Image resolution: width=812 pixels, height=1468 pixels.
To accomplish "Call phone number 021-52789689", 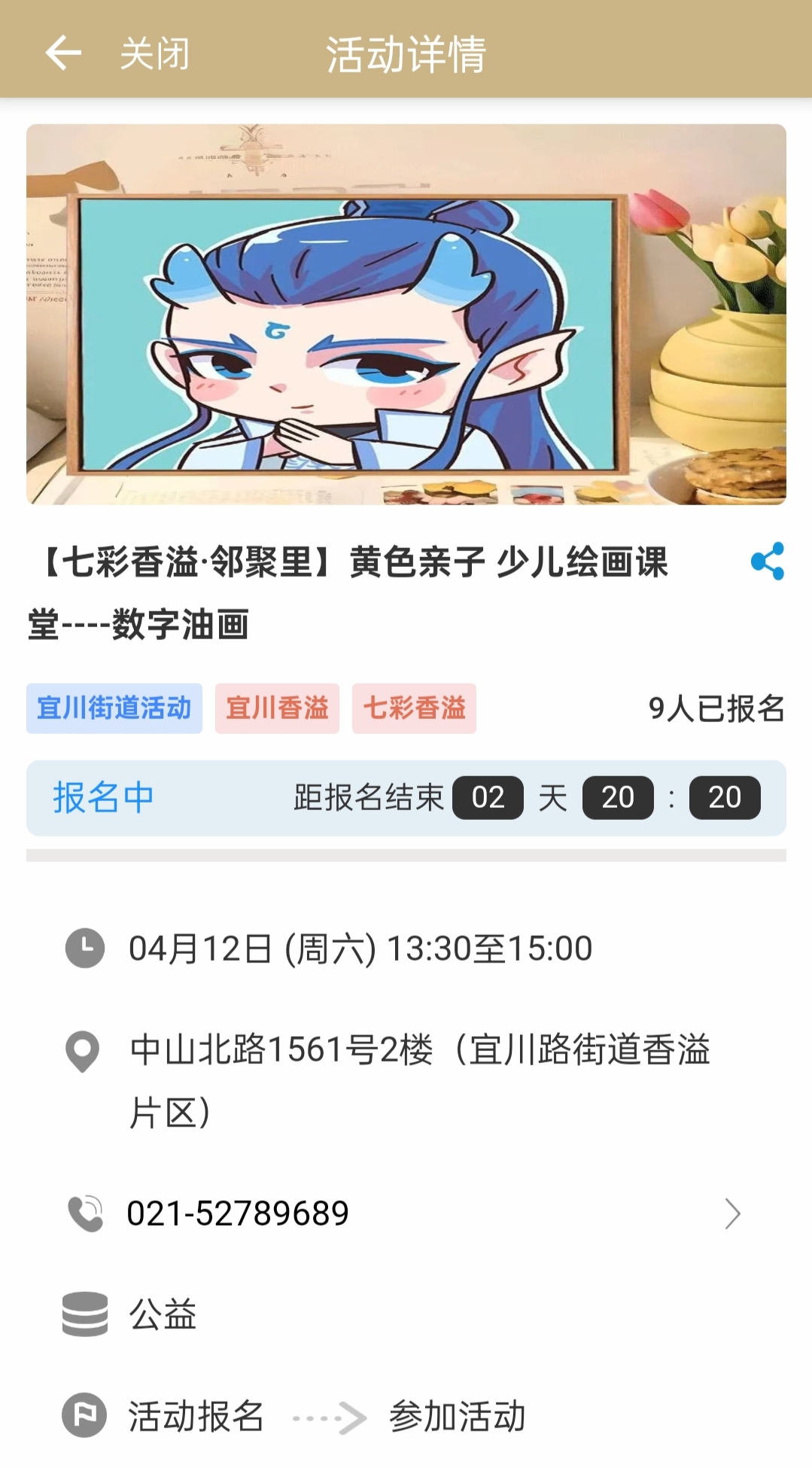I will (x=238, y=1214).
